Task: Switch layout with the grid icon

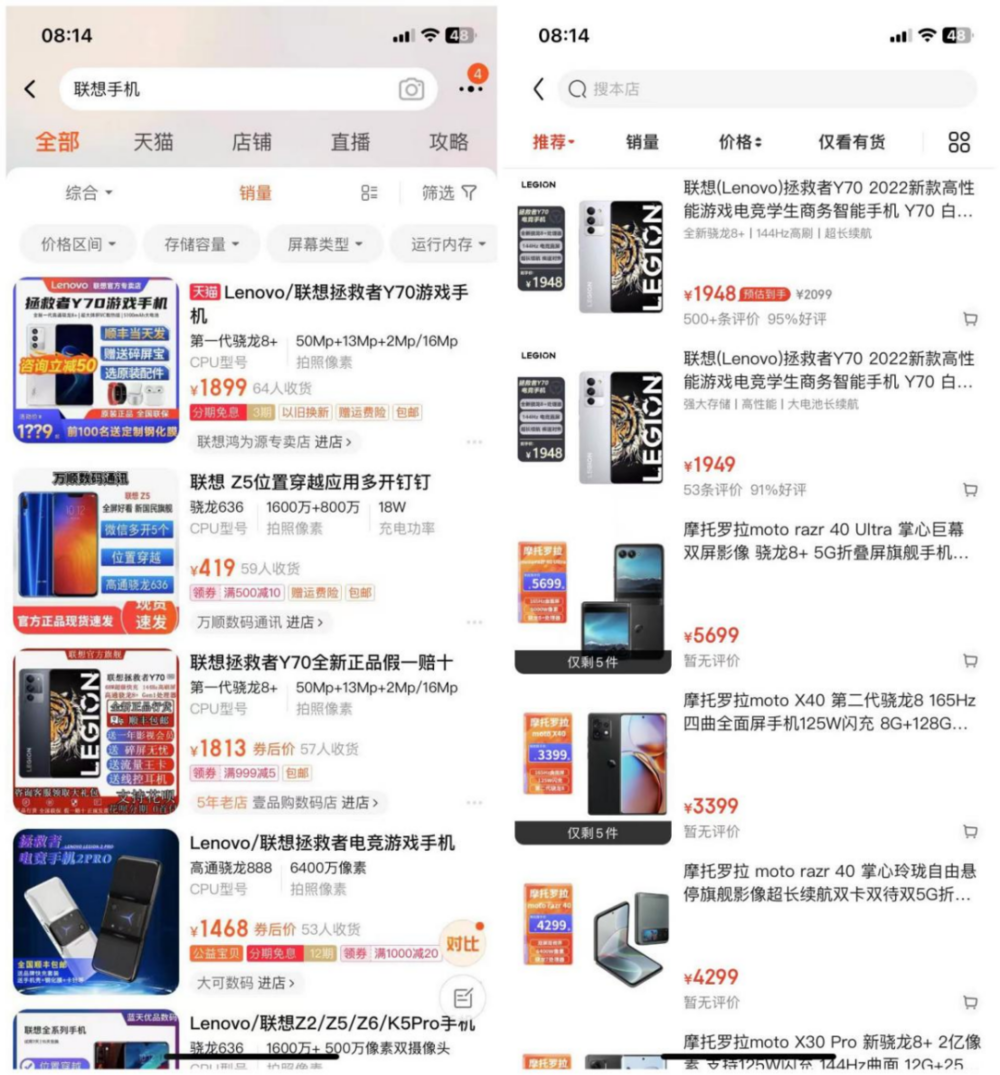Action: [959, 142]
